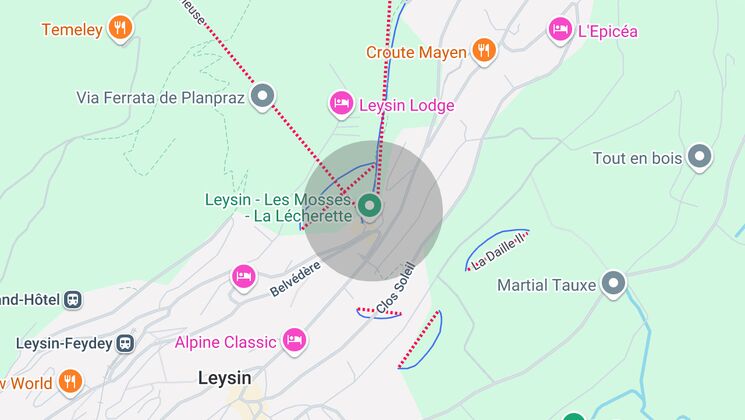Tap the Alpine Classic hotel pin

click(x=294, y=341)
